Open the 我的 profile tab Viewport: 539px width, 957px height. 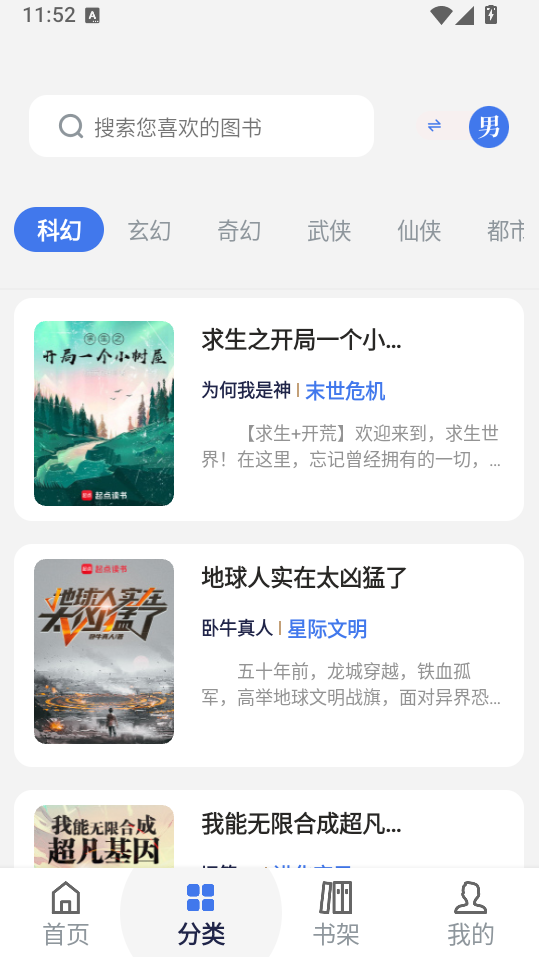(471, 913)
